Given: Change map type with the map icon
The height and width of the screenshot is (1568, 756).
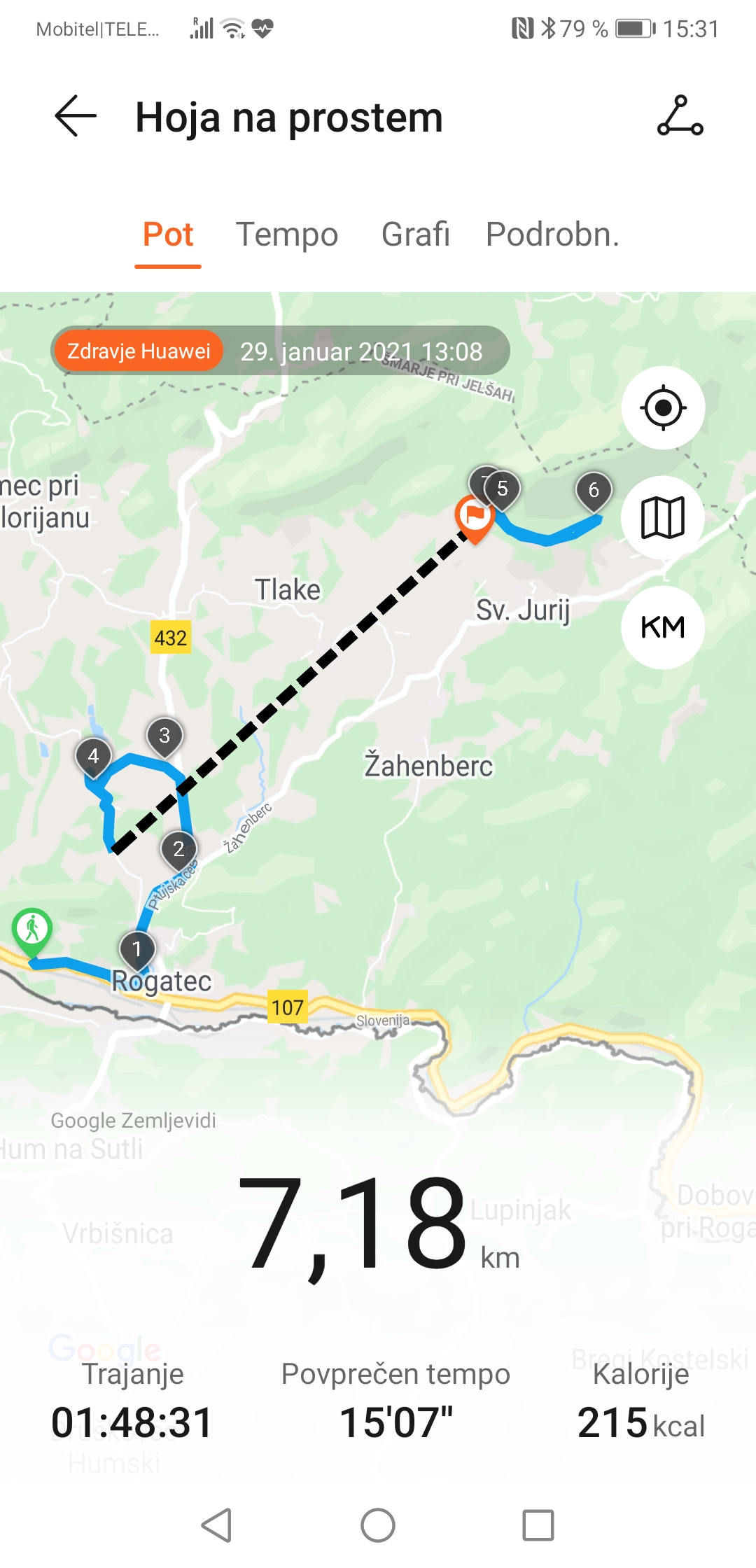Looking at the screenshot, I should 663,517.
